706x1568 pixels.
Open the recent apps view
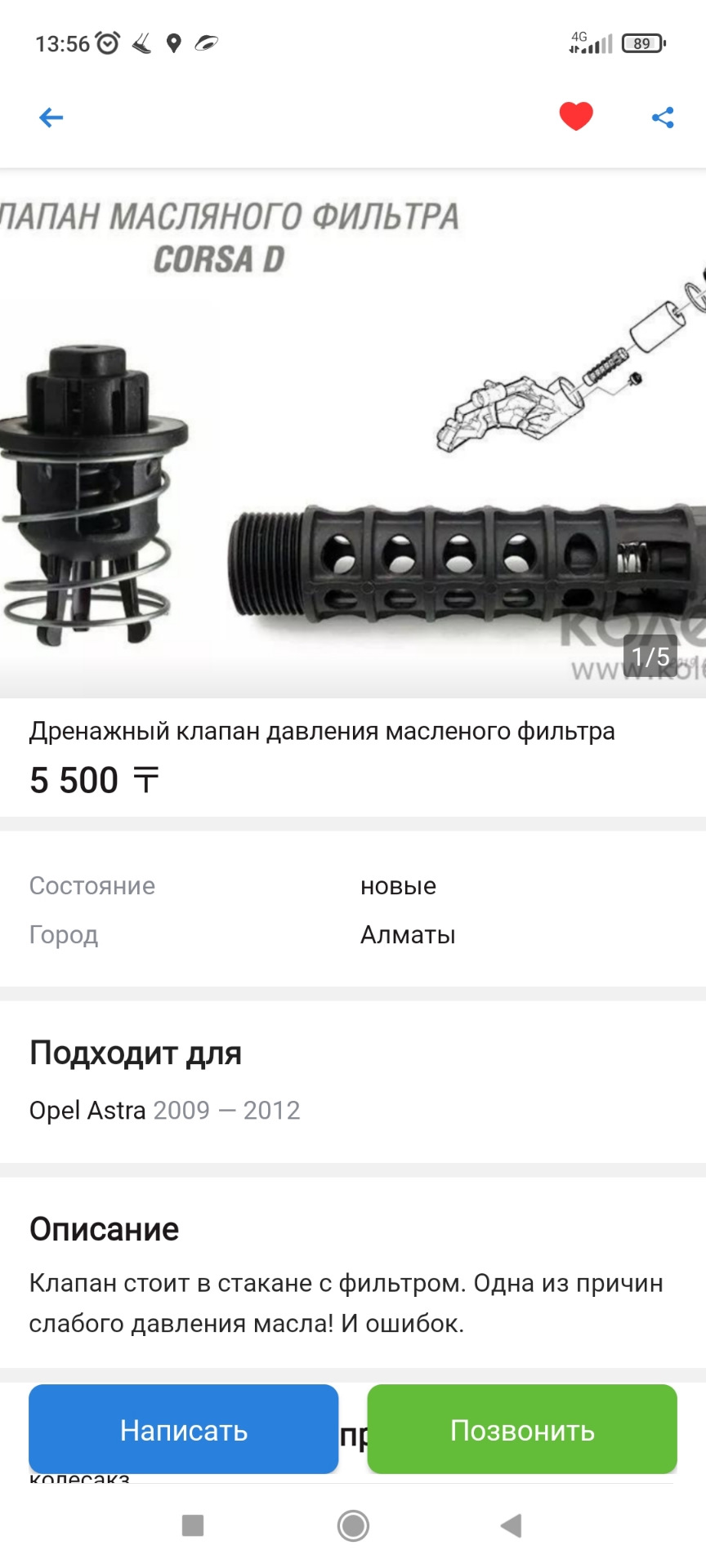(193, 1525)
